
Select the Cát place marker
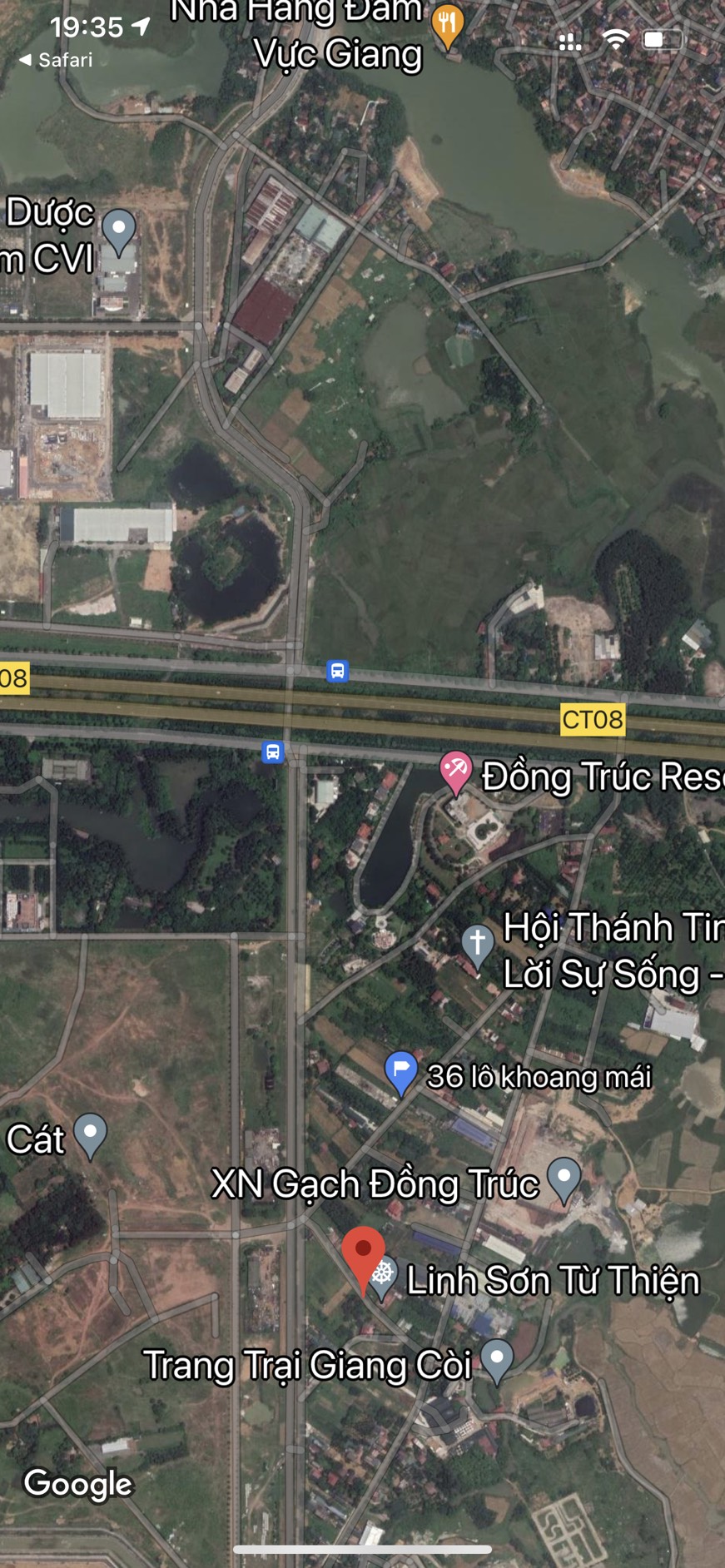pos(90,1137)
